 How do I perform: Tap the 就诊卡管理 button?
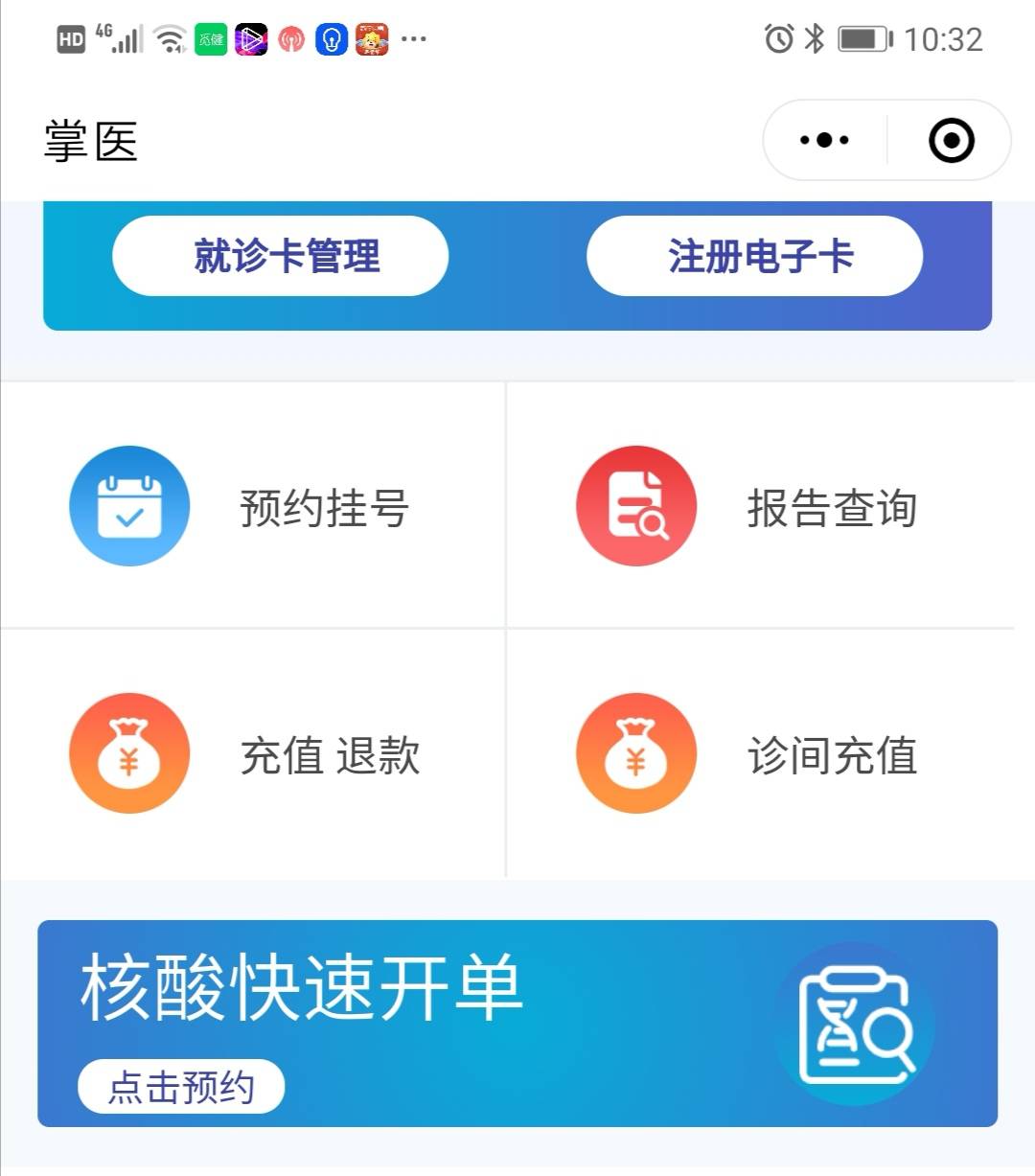point(280,256)
